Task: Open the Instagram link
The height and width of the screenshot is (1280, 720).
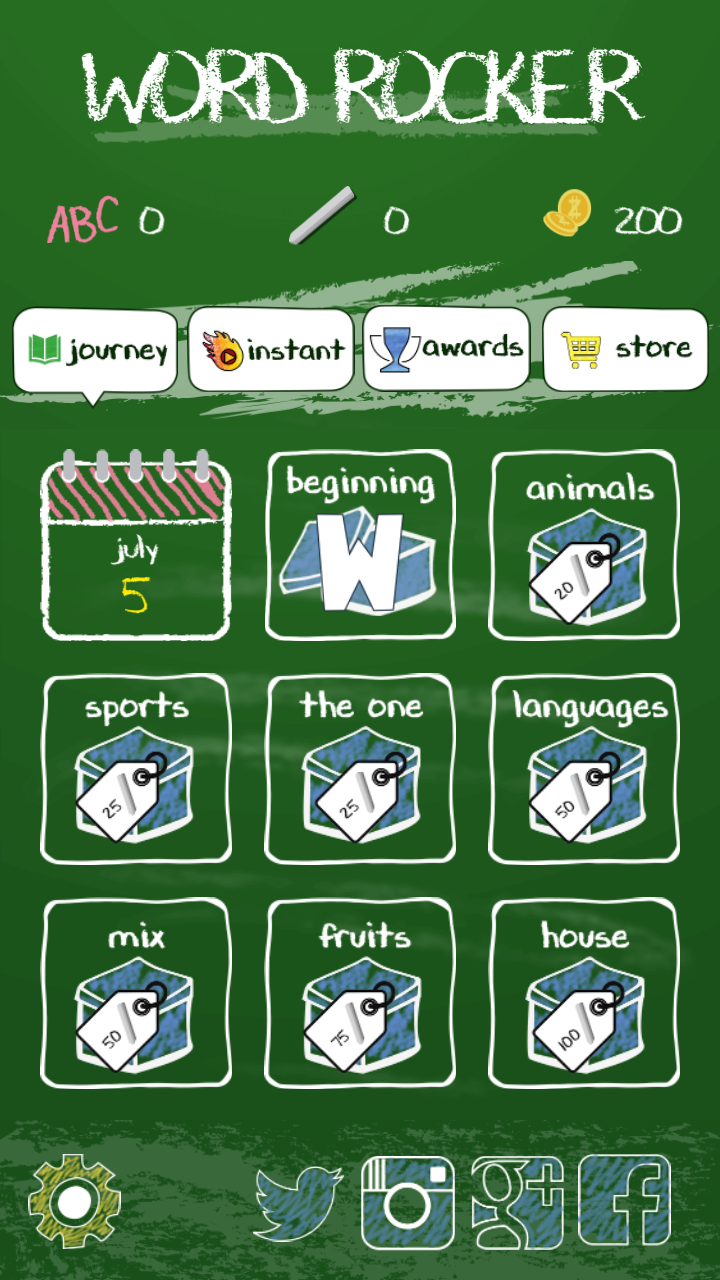Action: pyautogui.click(x=407, y=1203)
